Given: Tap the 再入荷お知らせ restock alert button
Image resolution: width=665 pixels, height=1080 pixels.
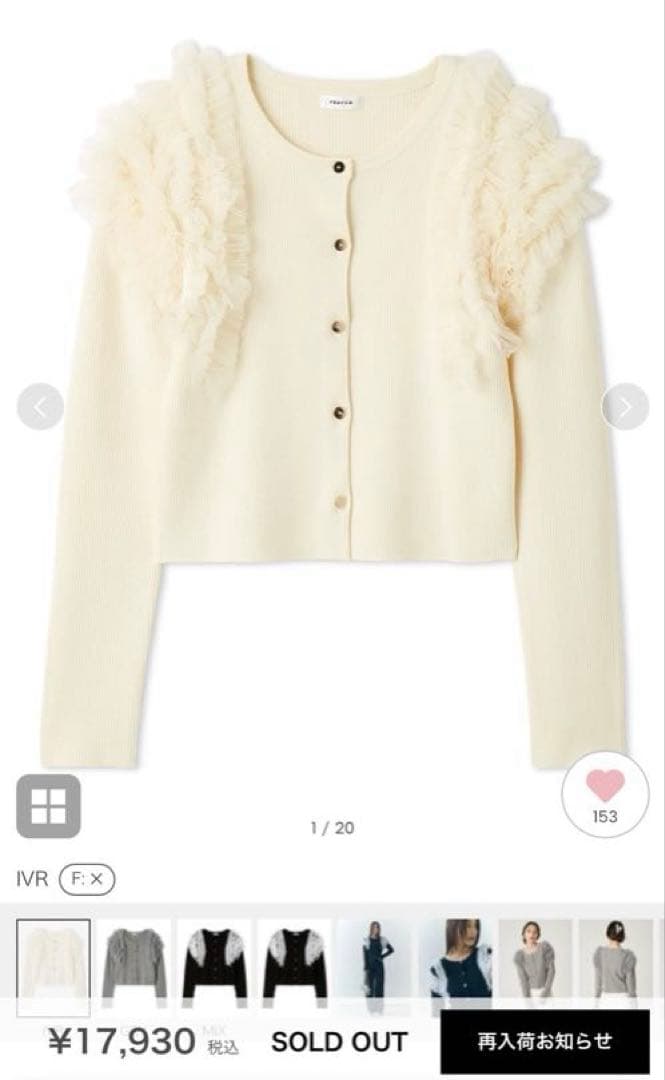Looking at the screenshot, I should pyautogui.click(x=544, y=1041).
